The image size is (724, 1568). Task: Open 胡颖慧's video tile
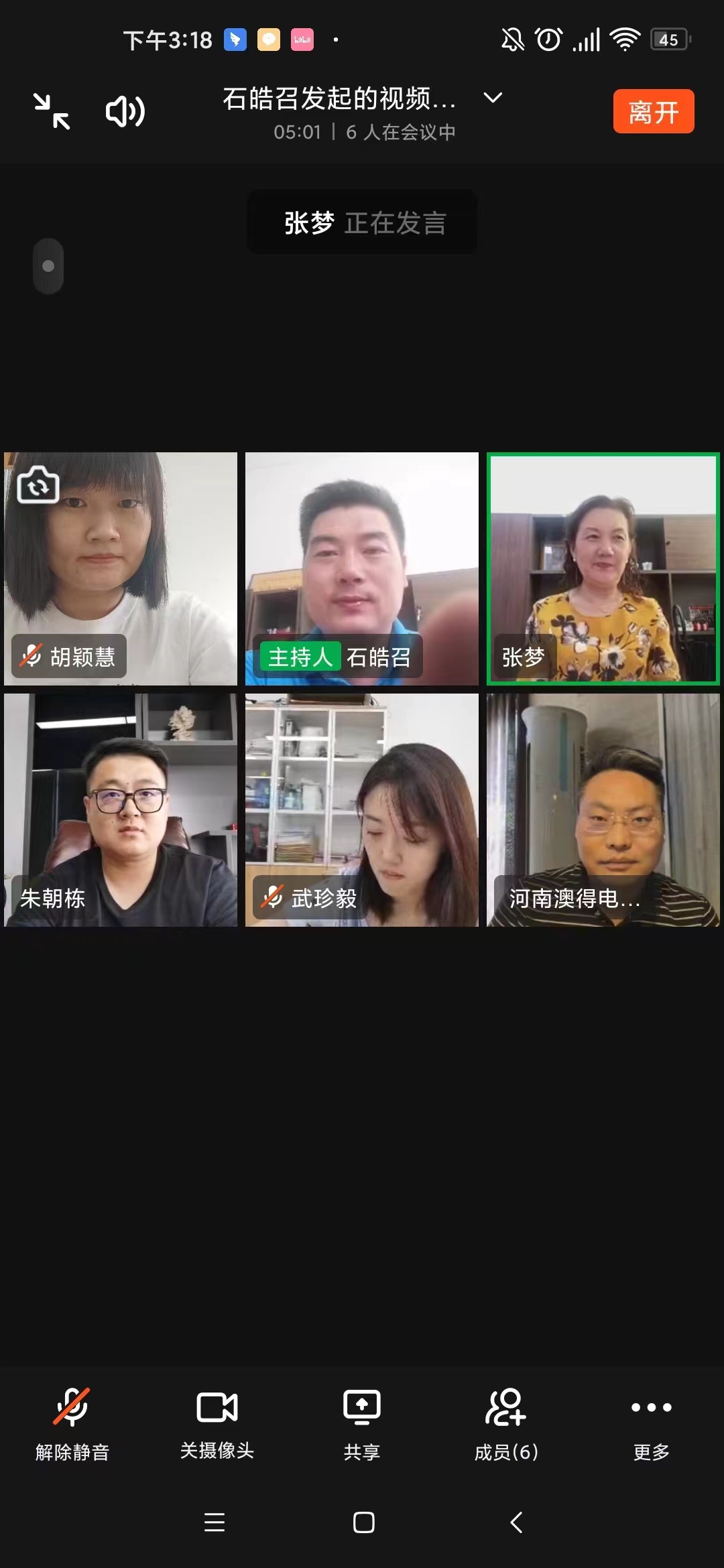[x=121, y=568]
